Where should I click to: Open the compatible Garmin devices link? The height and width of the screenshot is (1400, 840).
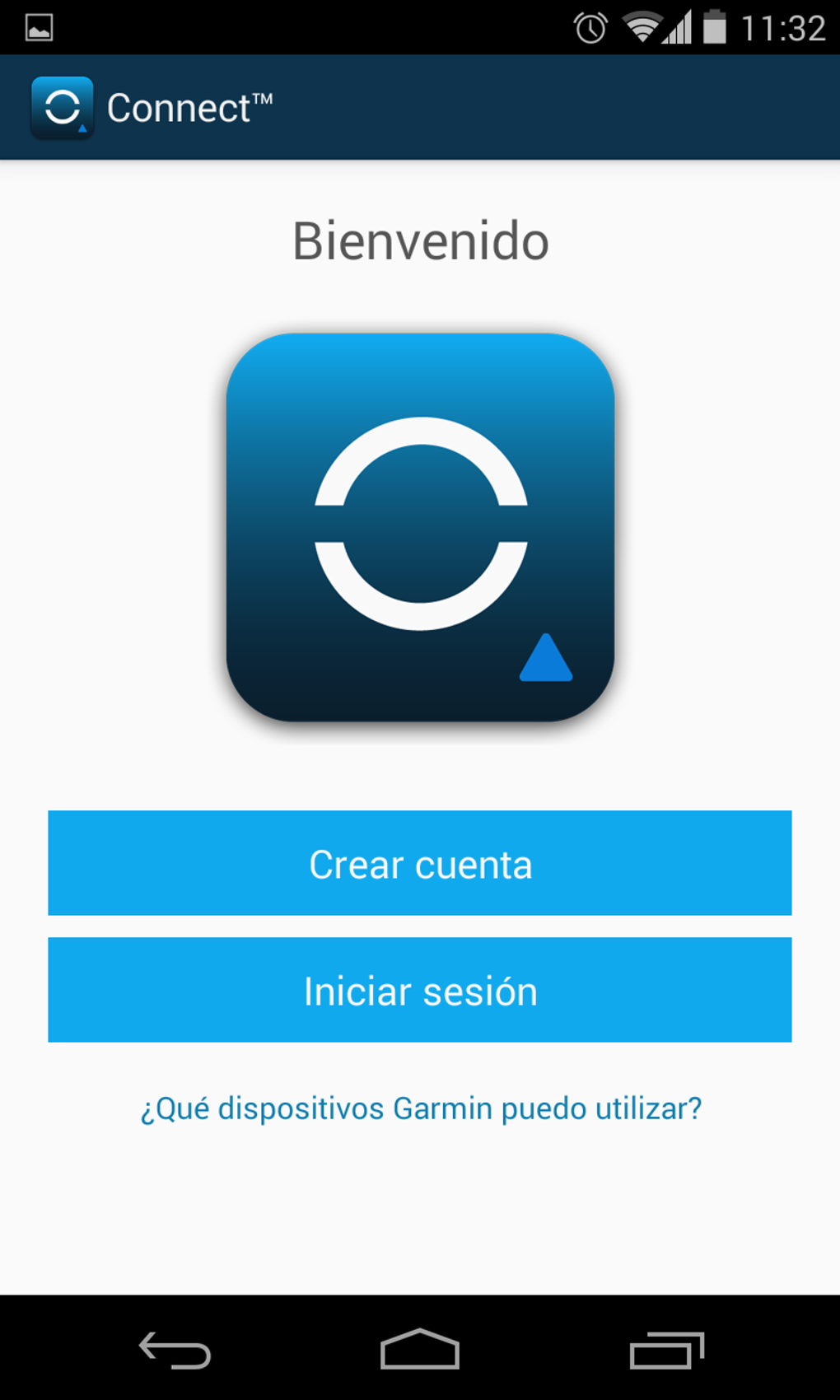[x=420, y=1108]
